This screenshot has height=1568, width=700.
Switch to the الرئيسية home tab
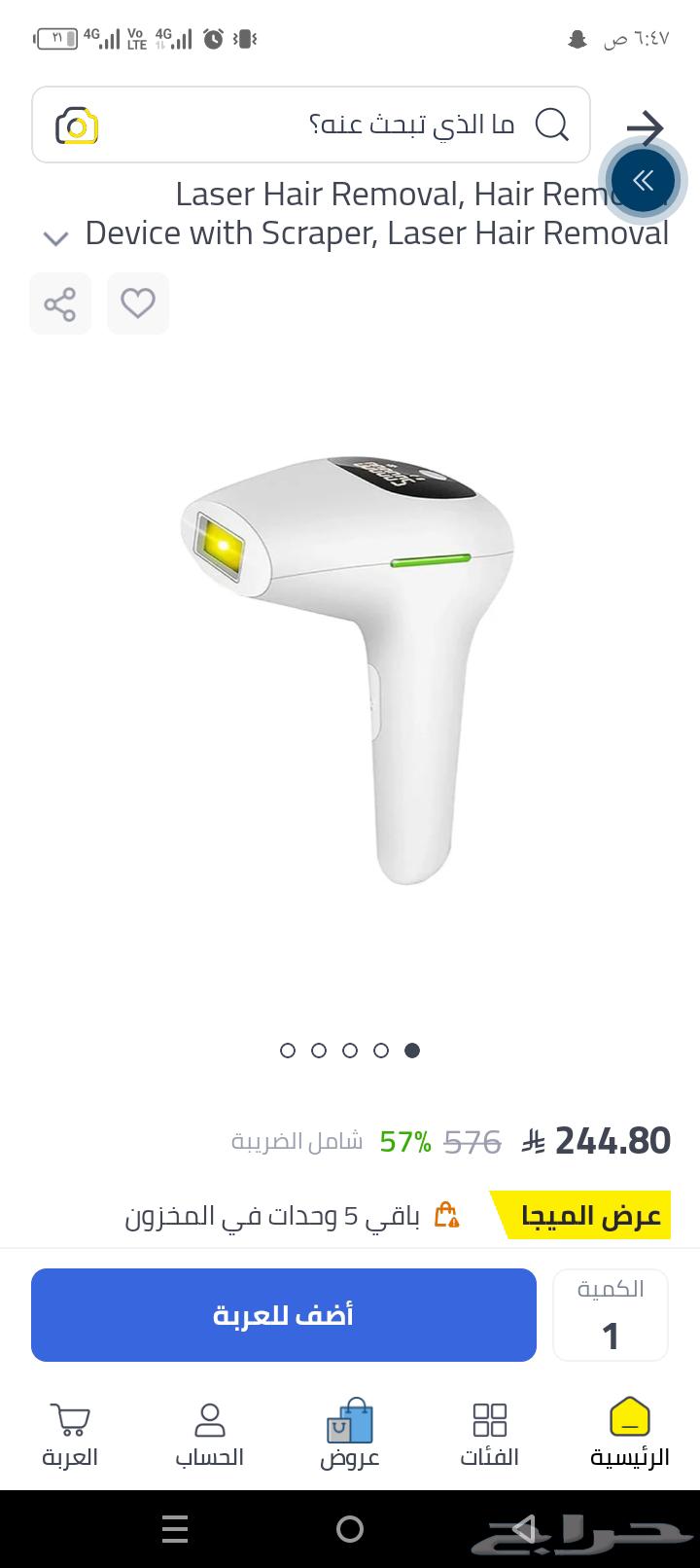click(630, 1433)
